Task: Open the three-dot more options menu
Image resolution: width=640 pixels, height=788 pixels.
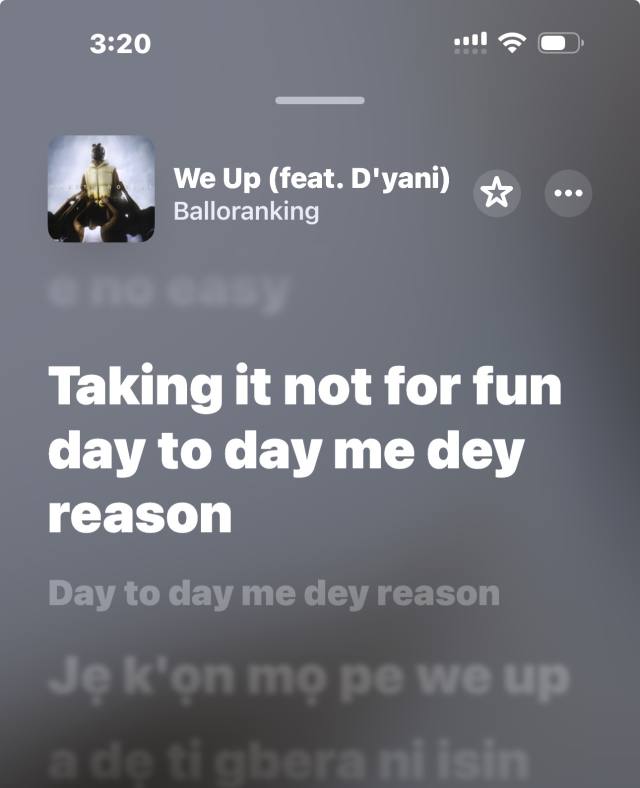Action: point(568,193)
